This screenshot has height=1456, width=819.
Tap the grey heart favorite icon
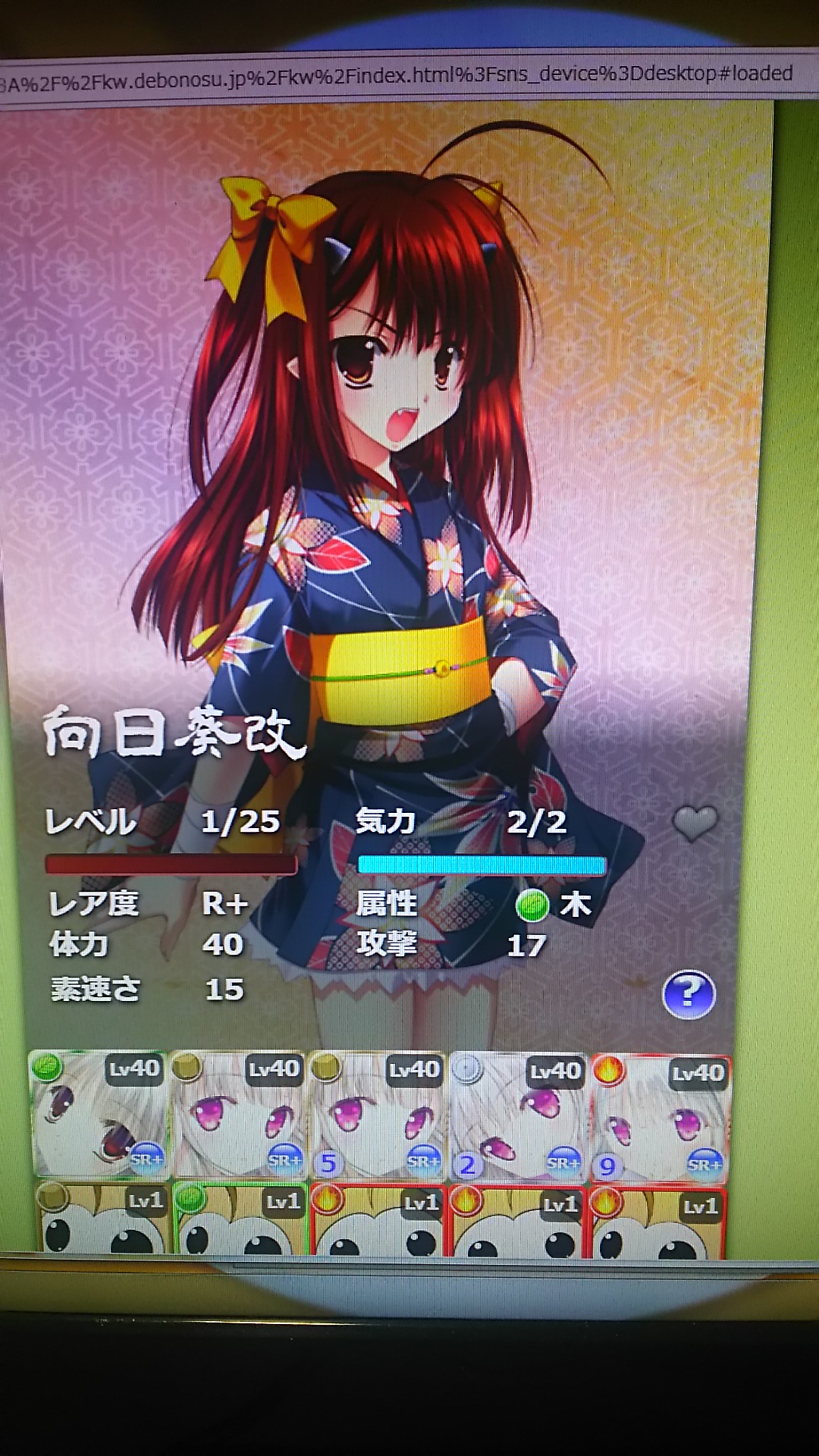coord(694,822)
